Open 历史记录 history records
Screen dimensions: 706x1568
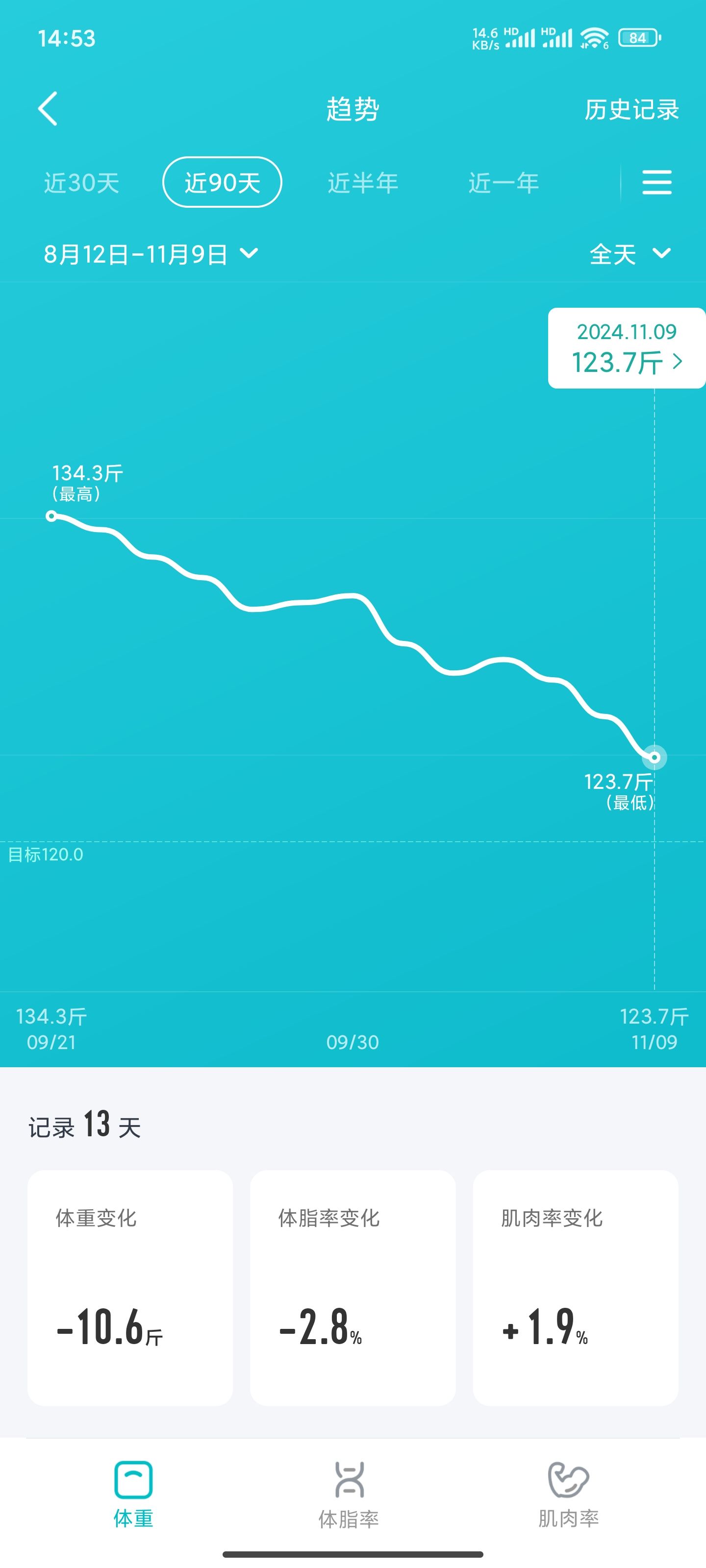[631, 110]
